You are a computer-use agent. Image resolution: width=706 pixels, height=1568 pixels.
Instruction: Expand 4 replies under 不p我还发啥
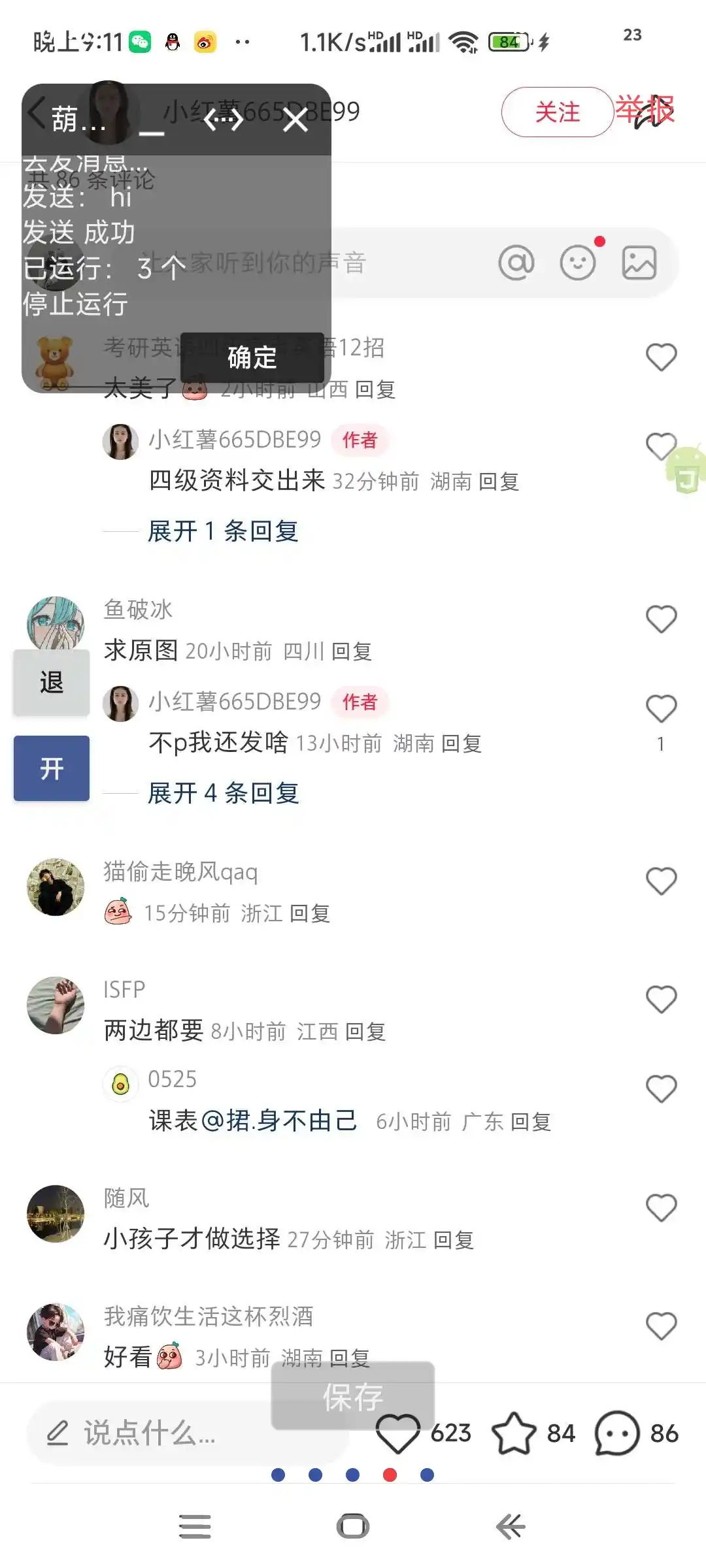tap(222, 793)
